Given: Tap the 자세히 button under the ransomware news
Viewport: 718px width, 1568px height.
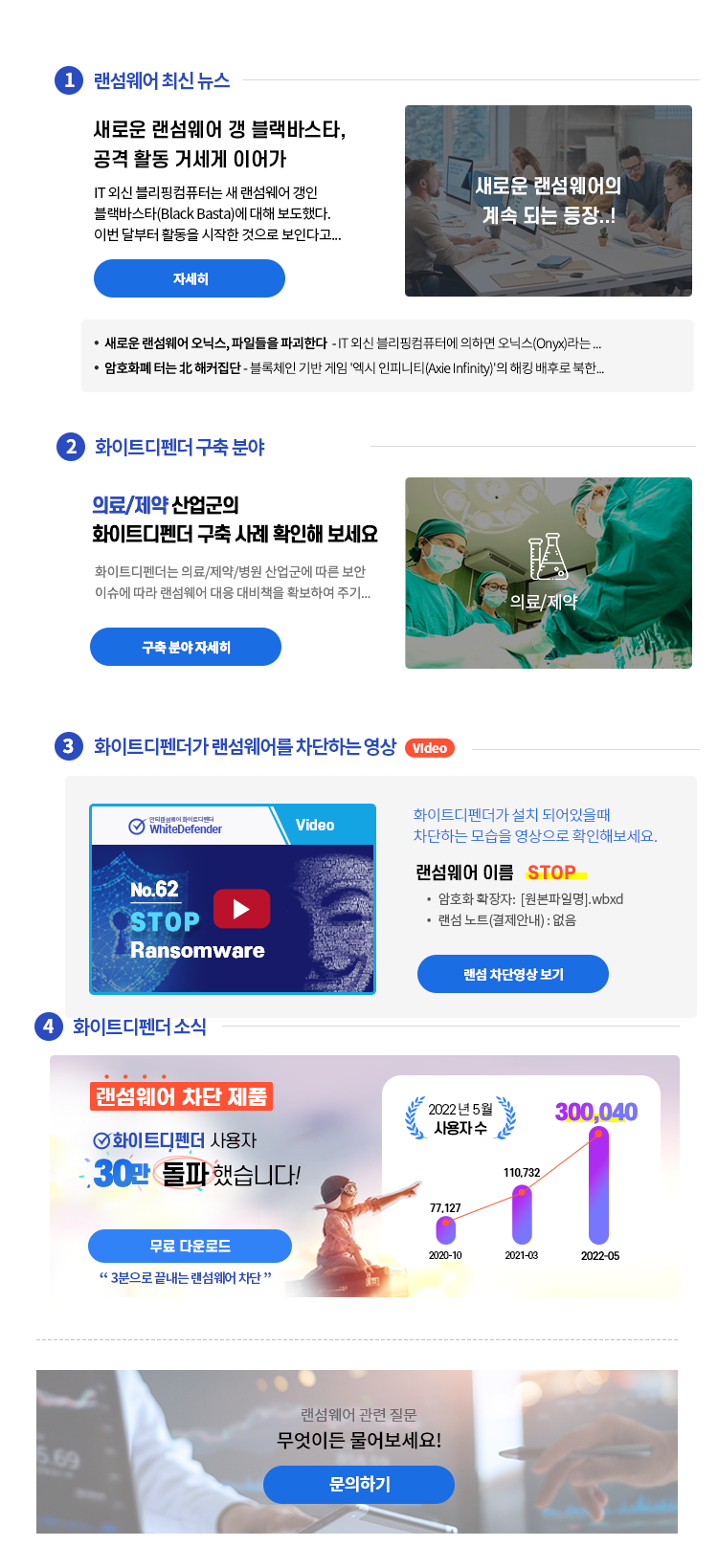Looking at the screenshot, I should 190,278.
